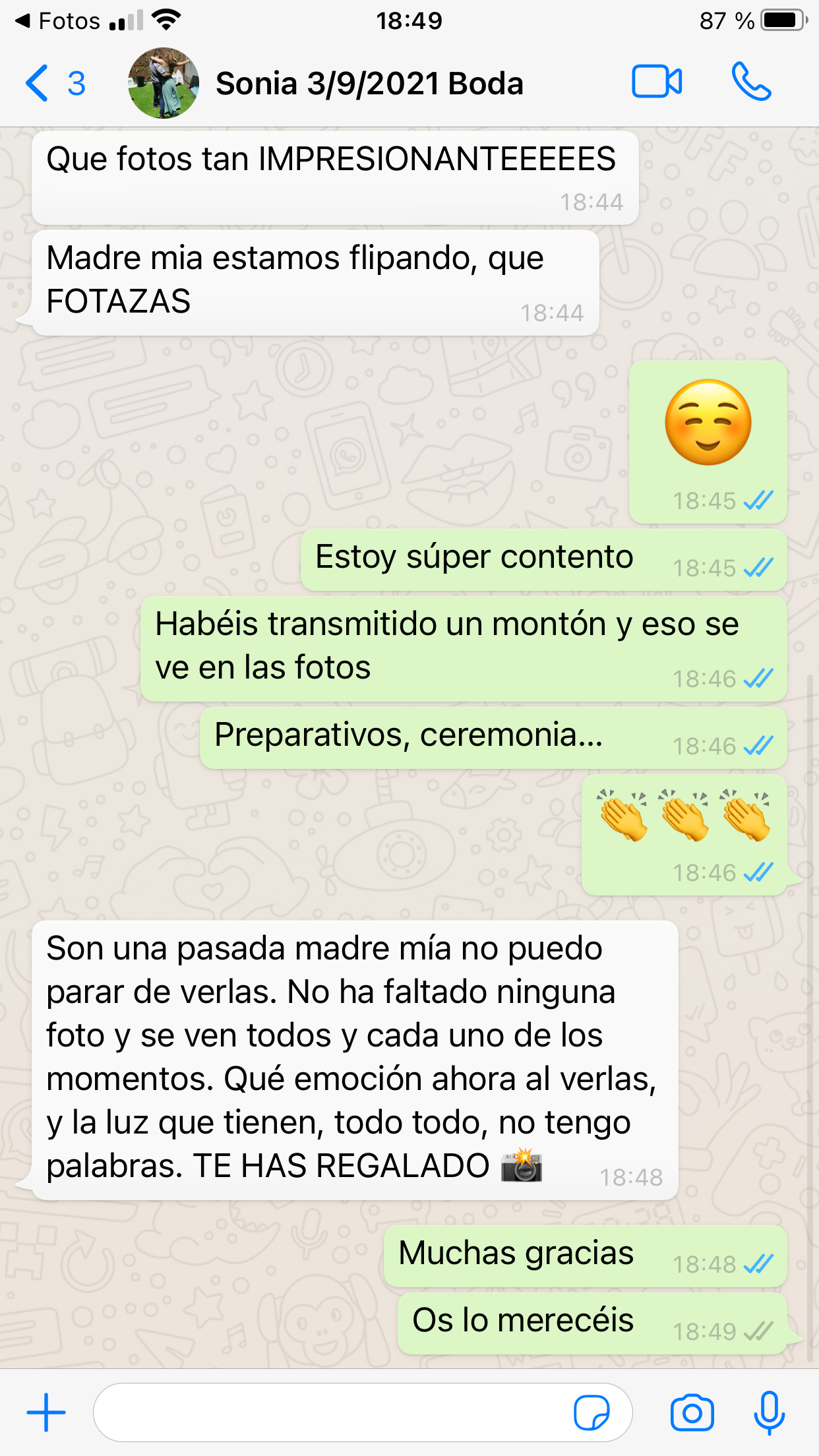Open the sticker picker in message field
Viewport: 819px width, 1456px height.
[591, 1412]
